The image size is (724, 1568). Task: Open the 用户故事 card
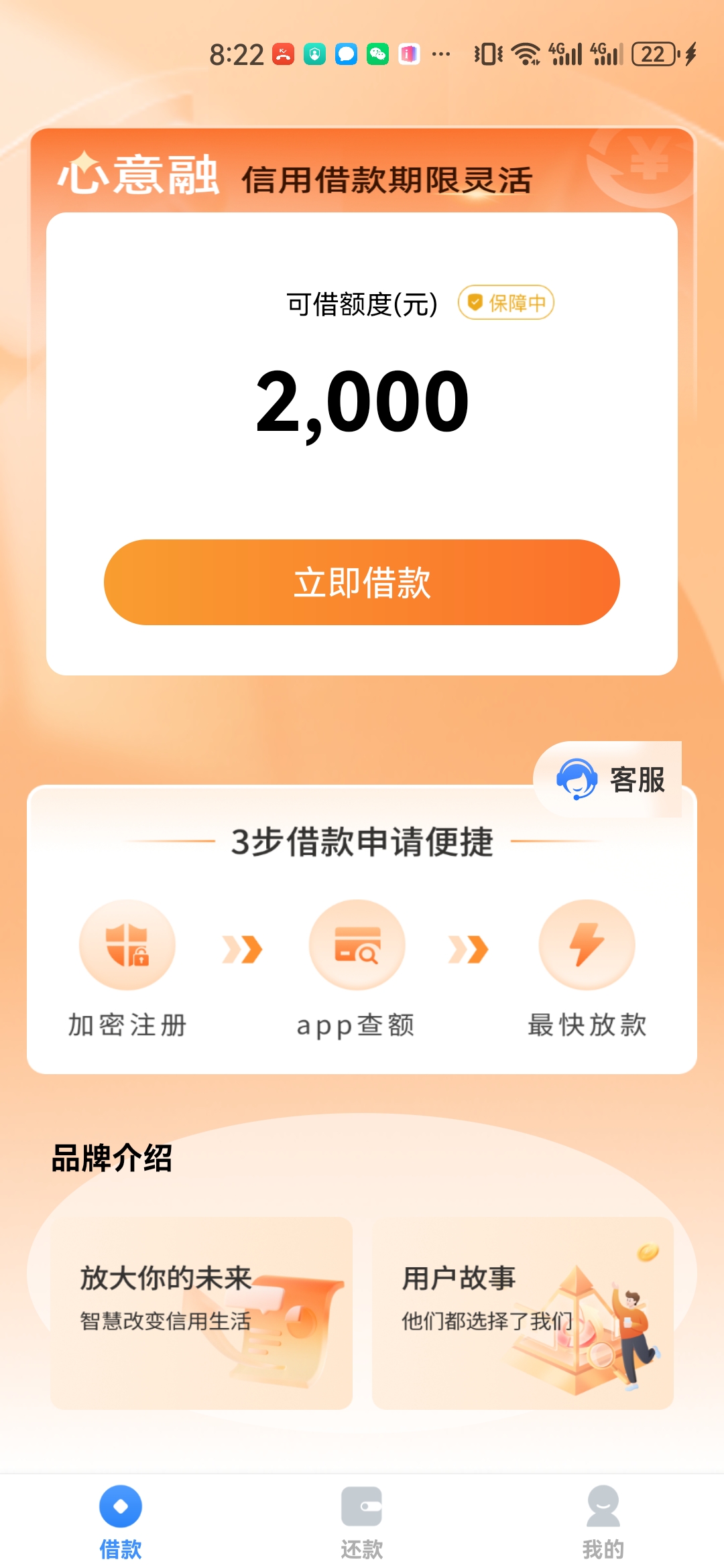523,1313
